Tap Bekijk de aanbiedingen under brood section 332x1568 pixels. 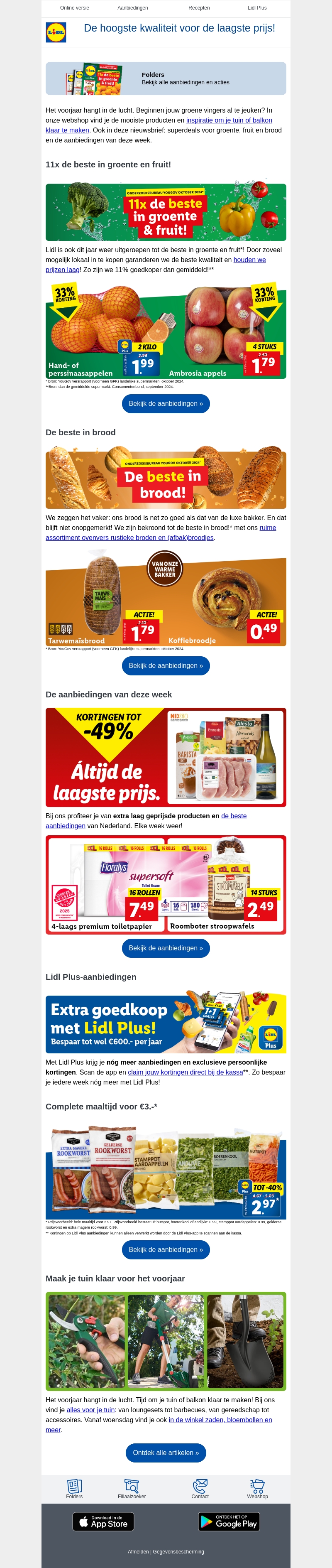[x=166, y=666]
